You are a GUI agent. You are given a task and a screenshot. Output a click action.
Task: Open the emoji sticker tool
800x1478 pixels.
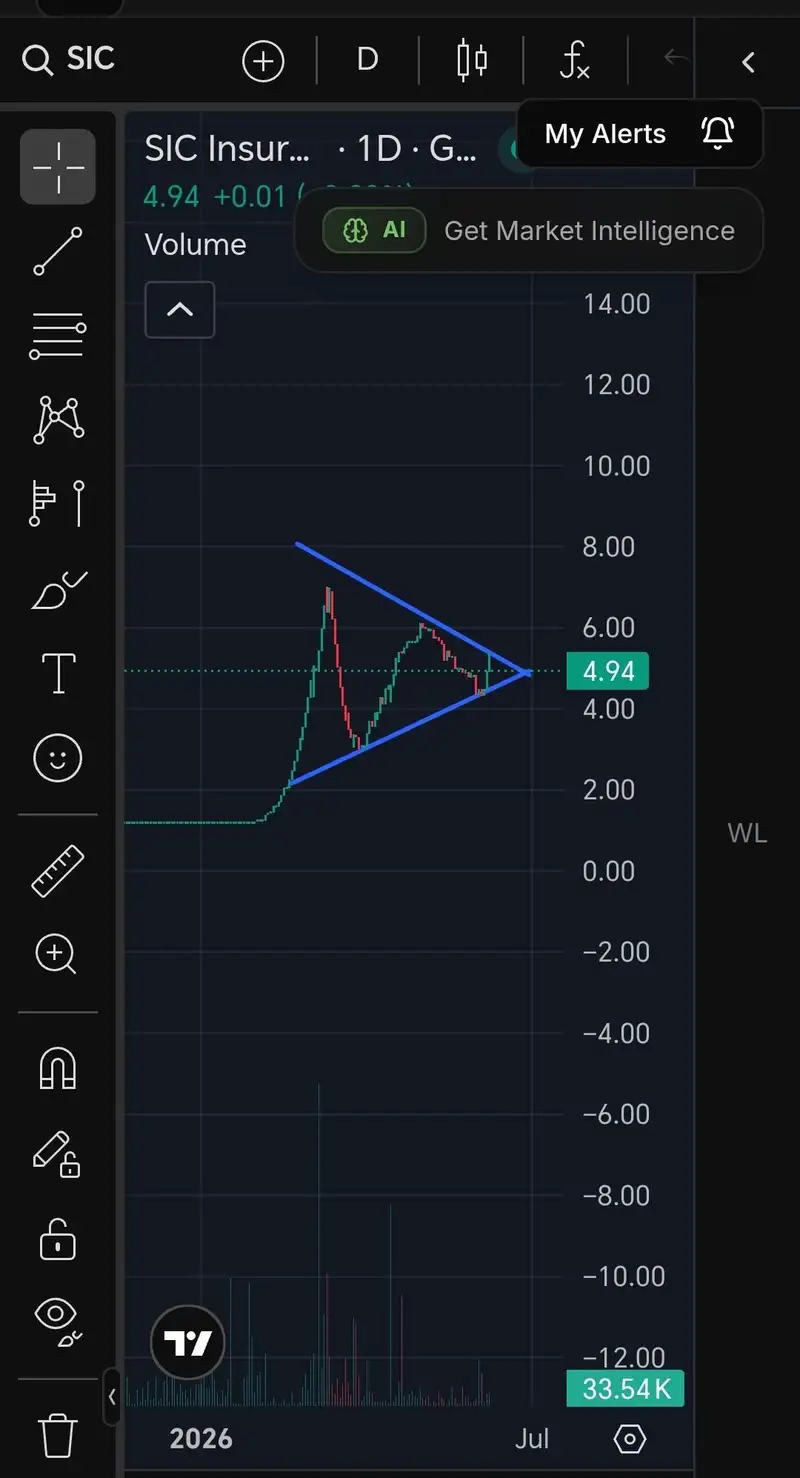coord(58,757)
